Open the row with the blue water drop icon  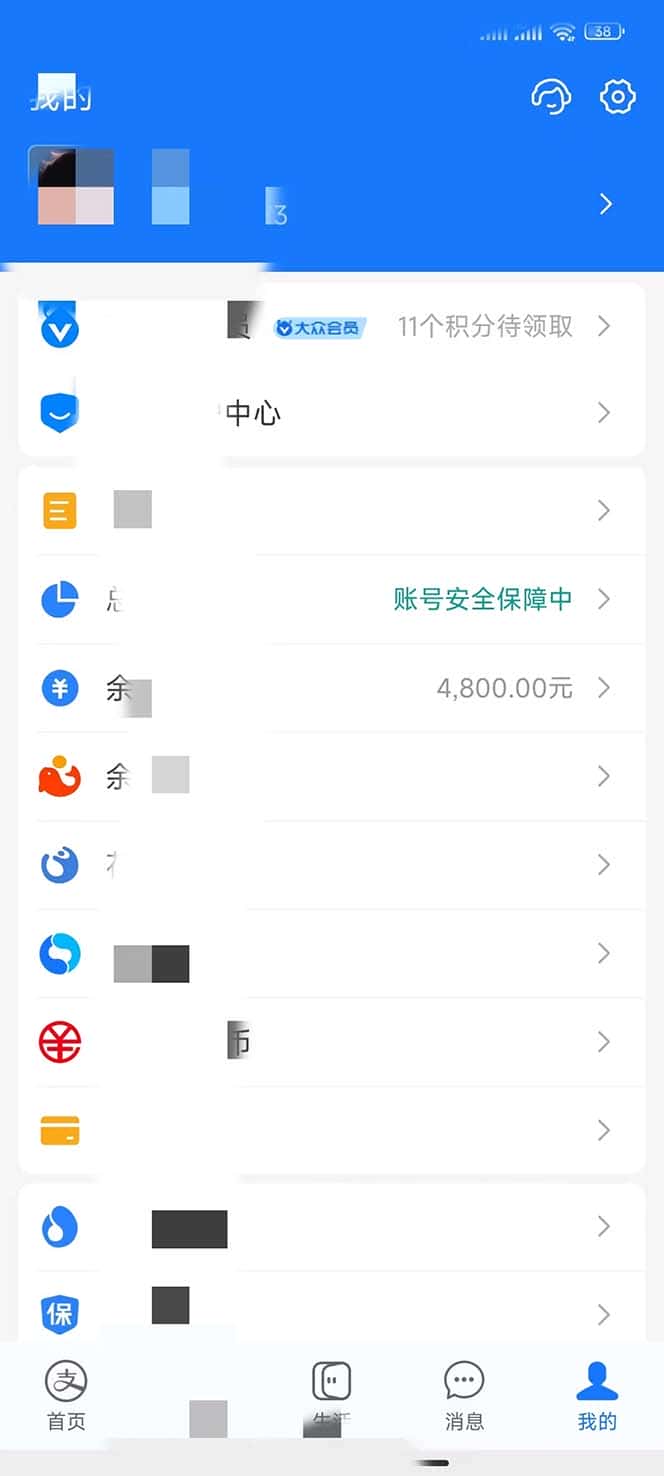(x=330, y=1226)
